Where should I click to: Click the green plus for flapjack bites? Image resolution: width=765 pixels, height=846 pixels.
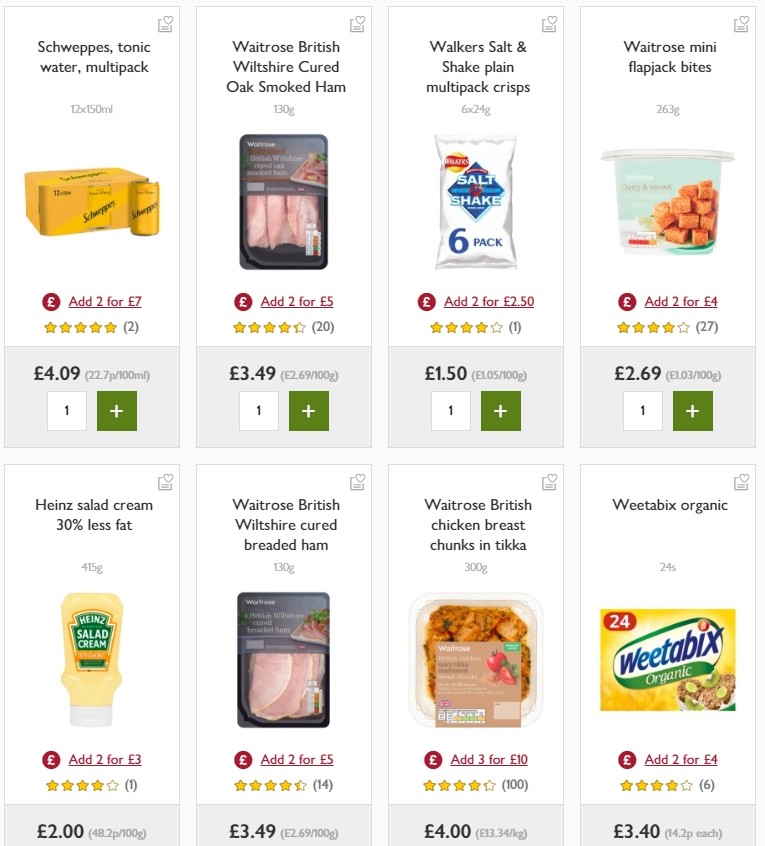[693, 410]
